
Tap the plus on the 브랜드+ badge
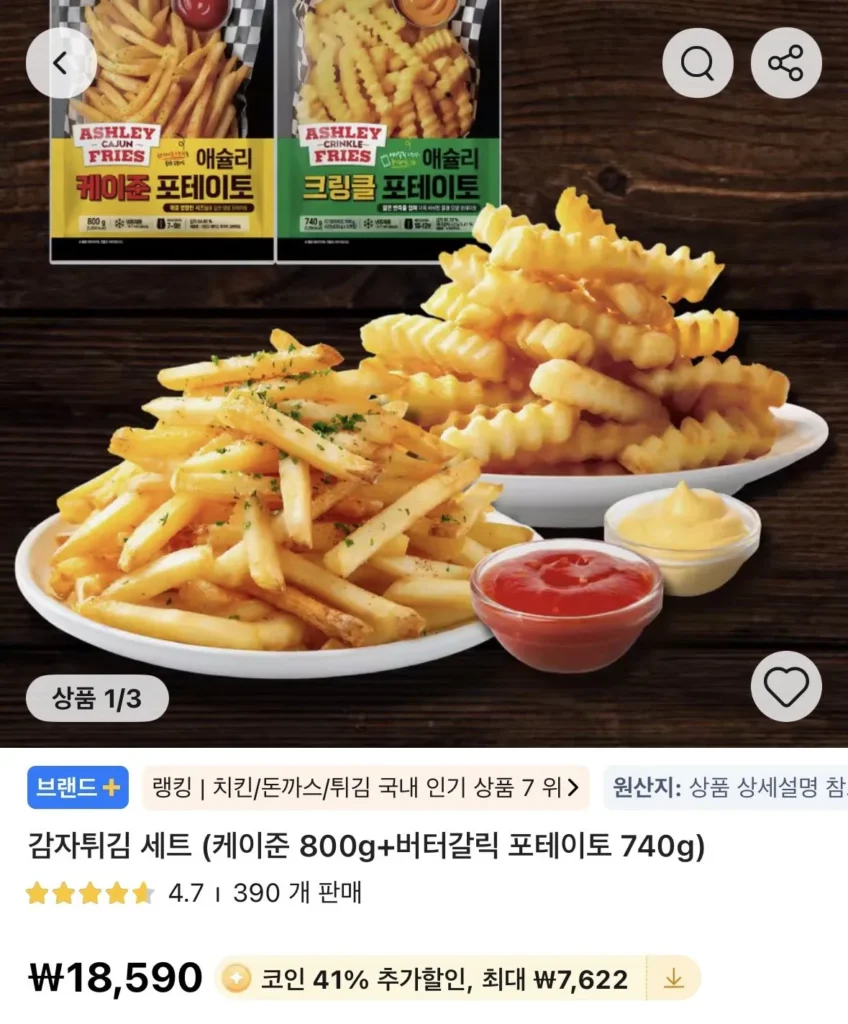point(110,789)
